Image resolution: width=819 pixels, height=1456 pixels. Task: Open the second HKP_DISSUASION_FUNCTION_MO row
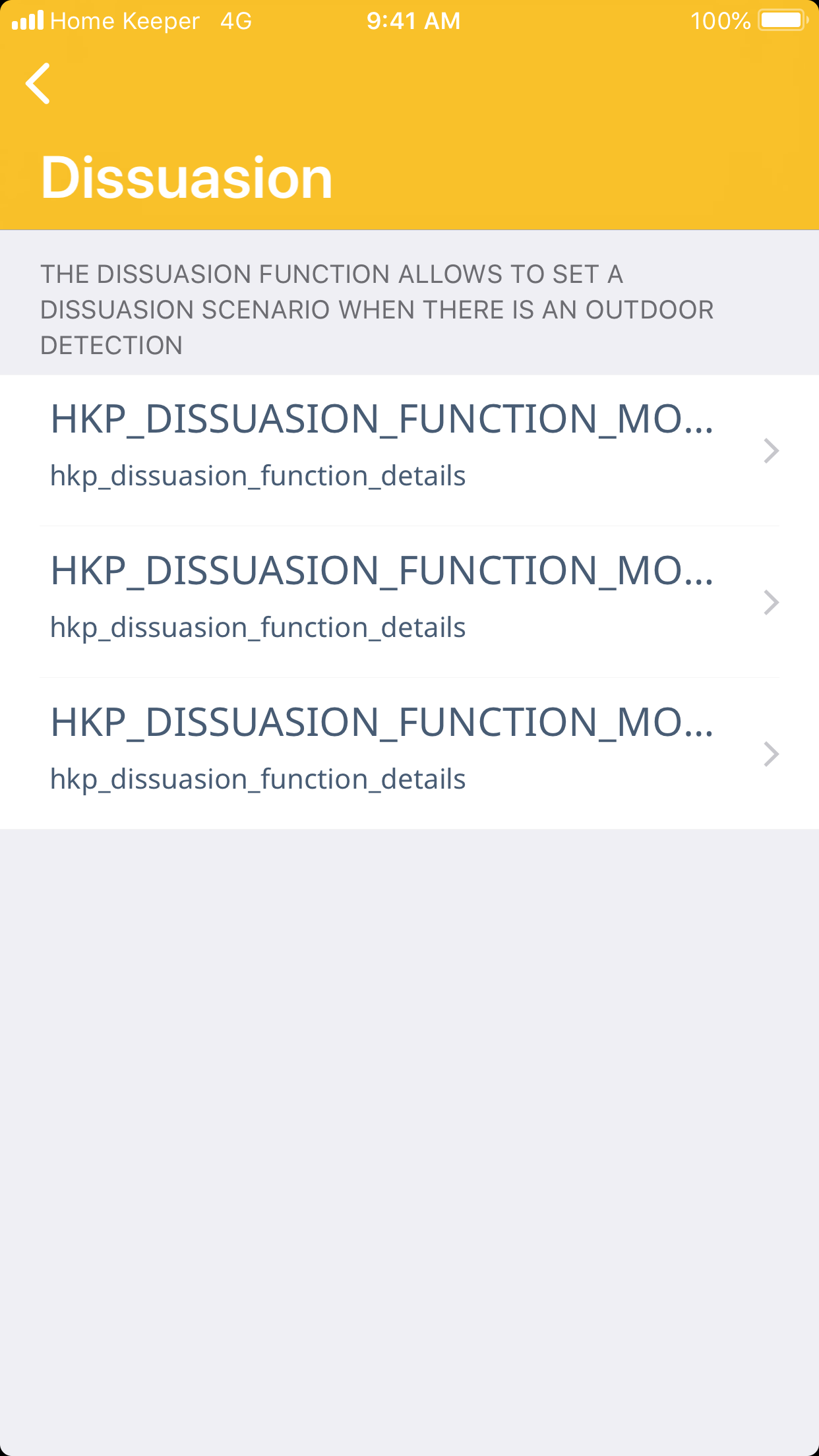[x=409, y=602]
